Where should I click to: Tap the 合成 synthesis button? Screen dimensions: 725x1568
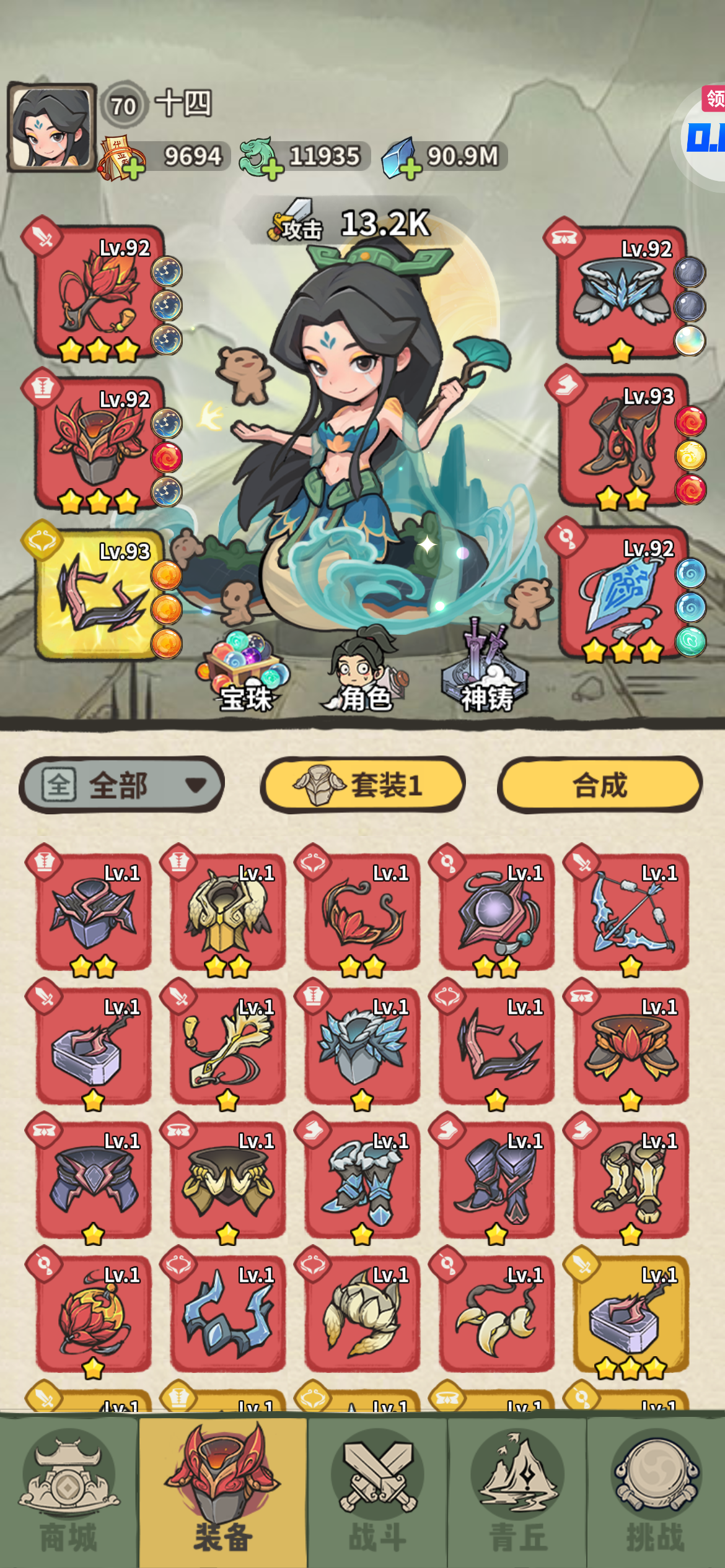pos(600,785)
